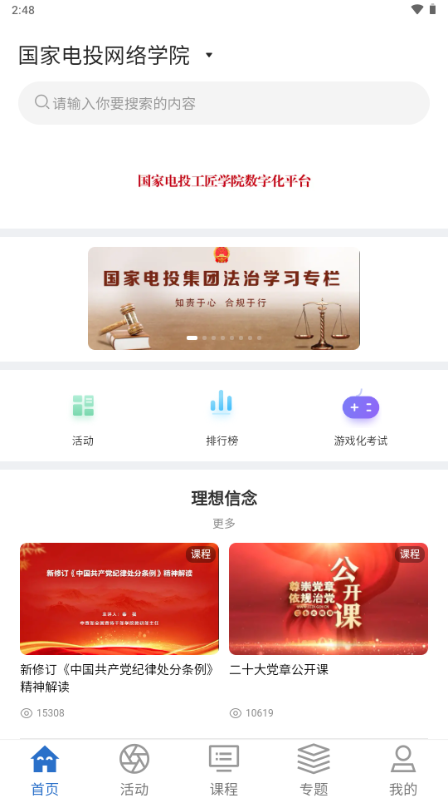Switch to the 专题 tab
The image size is (448, 798).
coord(314,769)
